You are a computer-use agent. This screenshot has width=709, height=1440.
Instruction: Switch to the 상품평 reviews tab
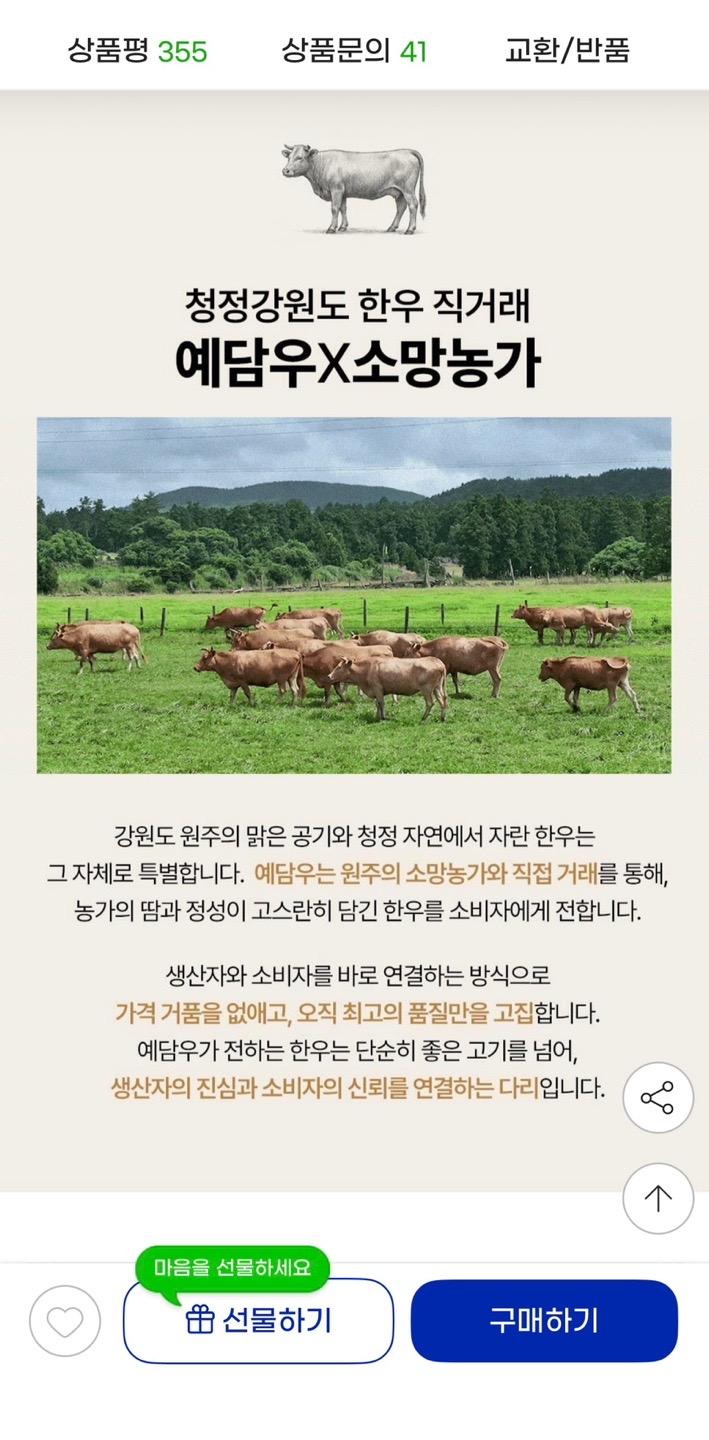[x=137, y=50]
